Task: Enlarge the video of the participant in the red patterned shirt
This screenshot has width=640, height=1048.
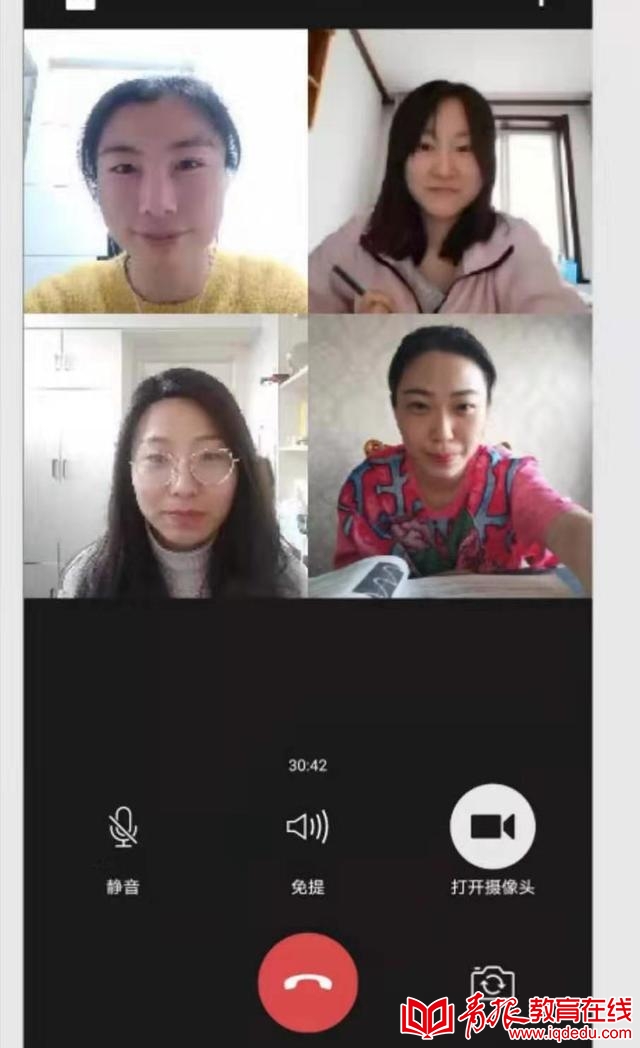Action: point(449,457)
